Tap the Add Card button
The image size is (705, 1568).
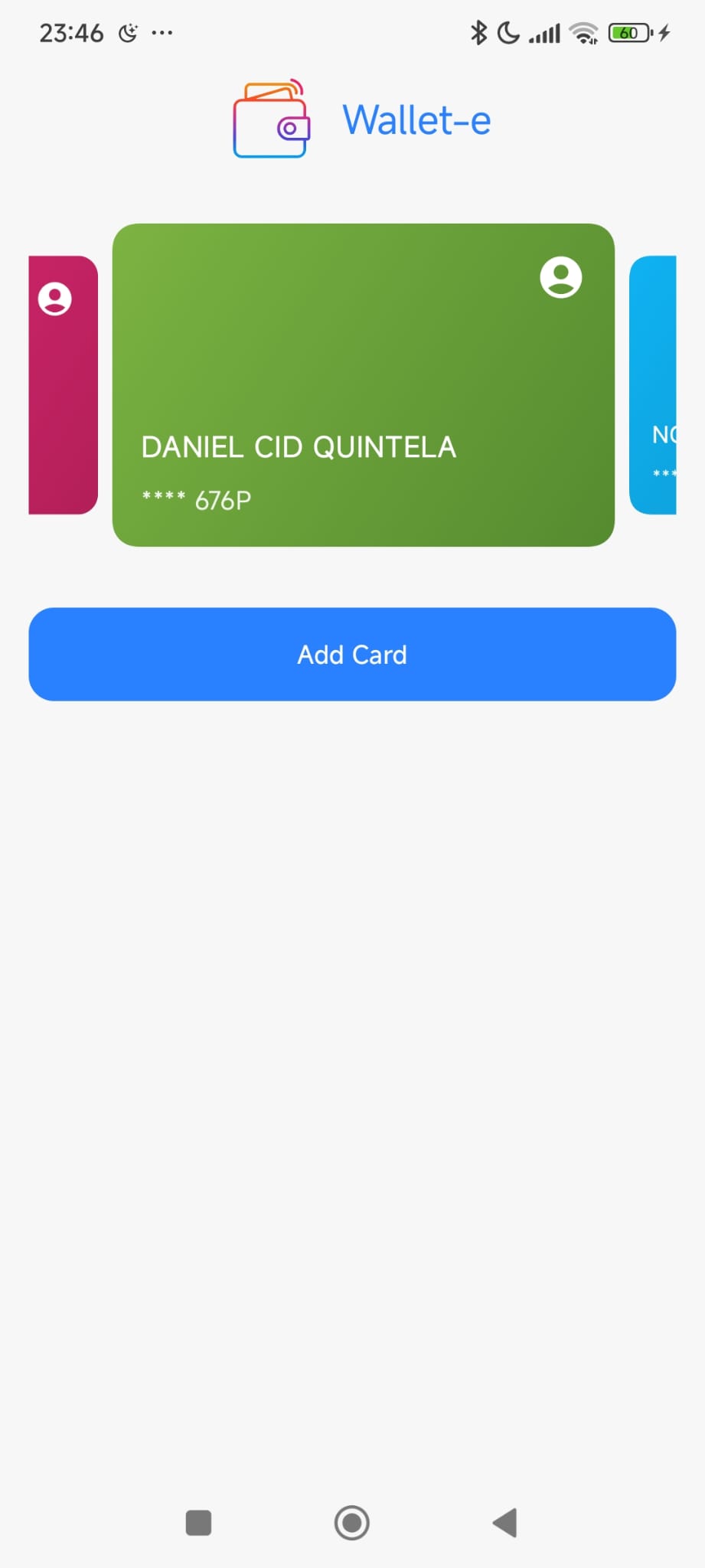pyautogui.click(x=352, y=654)
